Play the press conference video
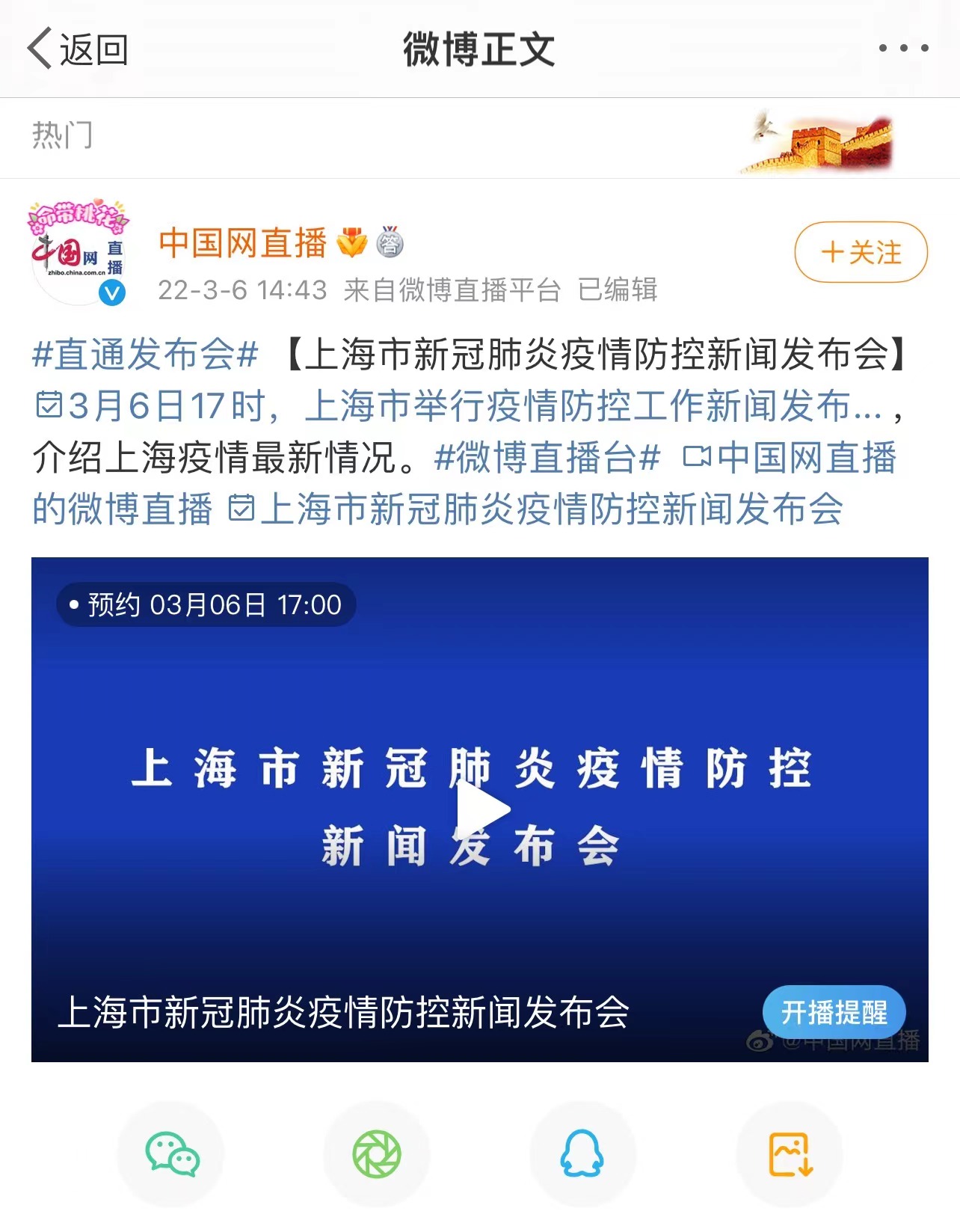The height and width of the screenshot is (1232, 960). [x=481, y=809]
